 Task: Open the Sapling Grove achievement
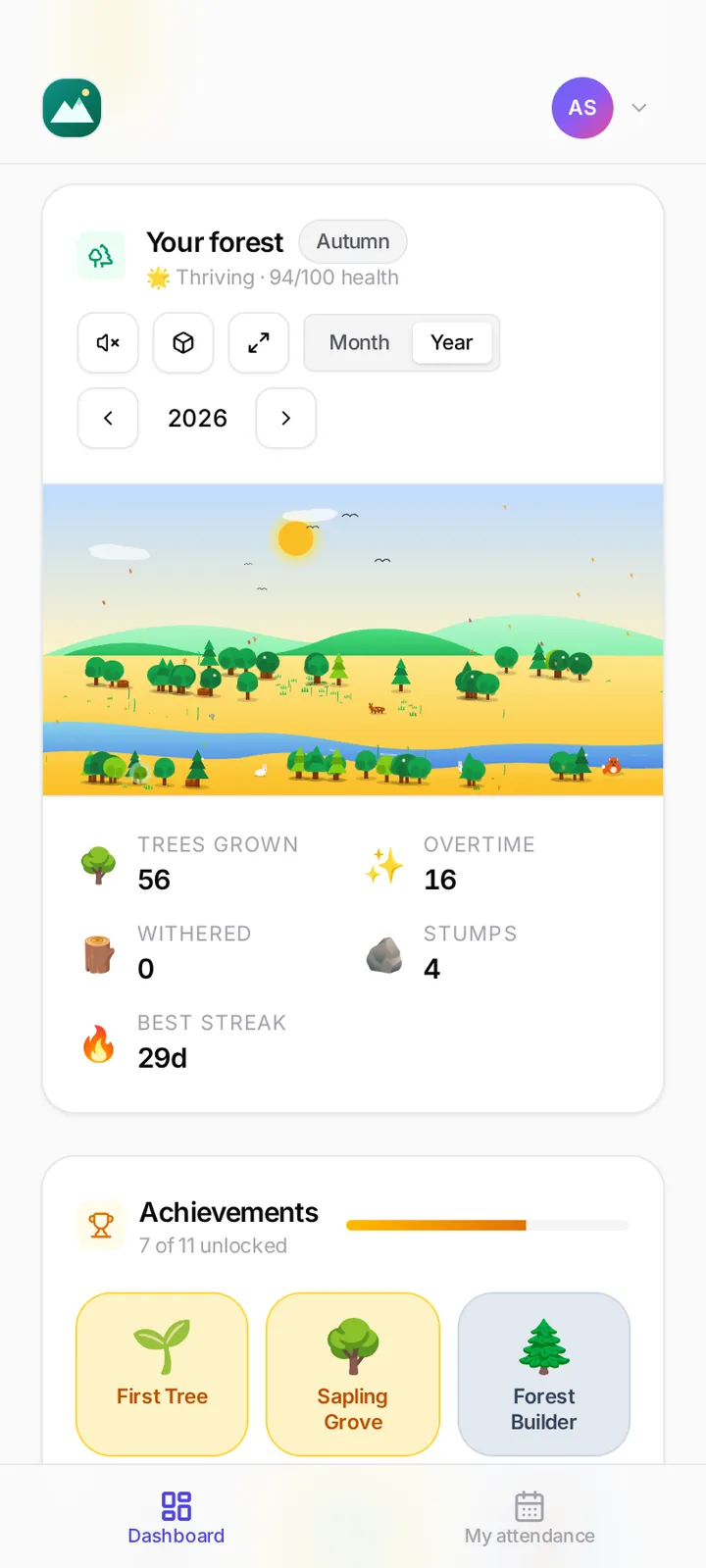[353, 1374]
